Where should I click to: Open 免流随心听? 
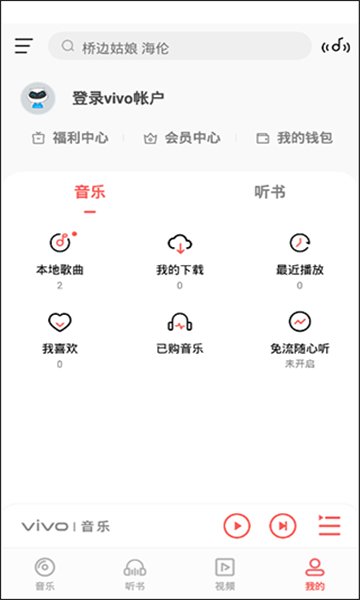[300, 340]
